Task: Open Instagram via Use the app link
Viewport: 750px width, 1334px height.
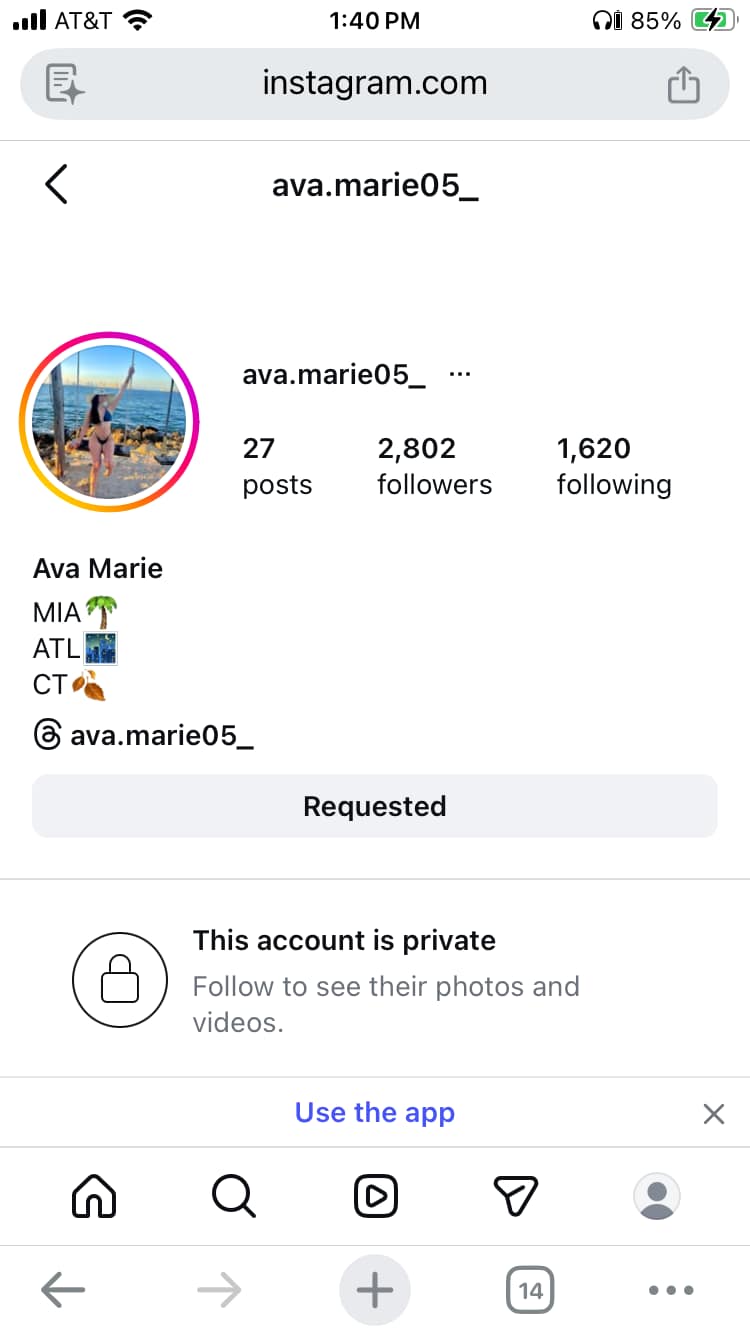Action: (374, 1112)
